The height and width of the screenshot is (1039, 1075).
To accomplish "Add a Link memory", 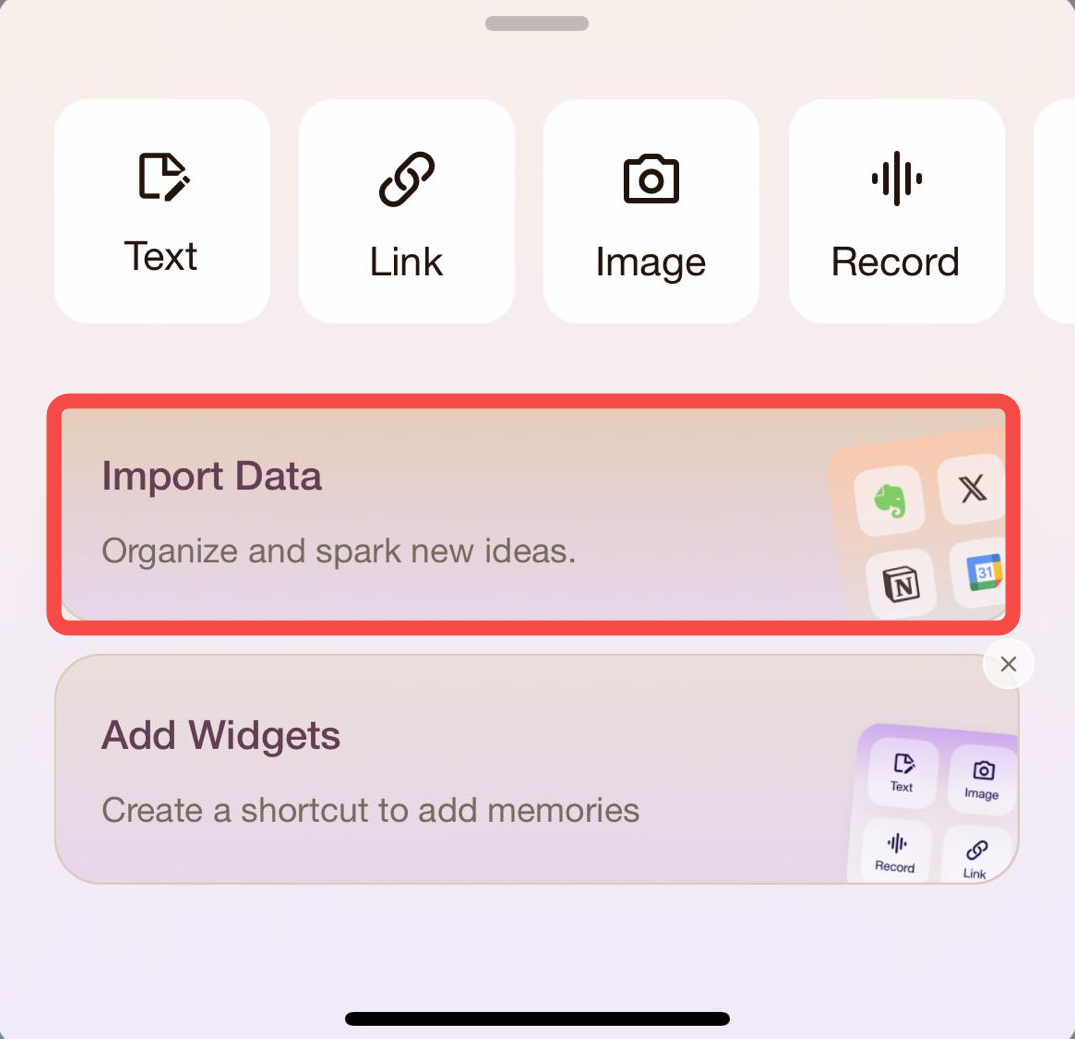I will [x=406, y=211].
